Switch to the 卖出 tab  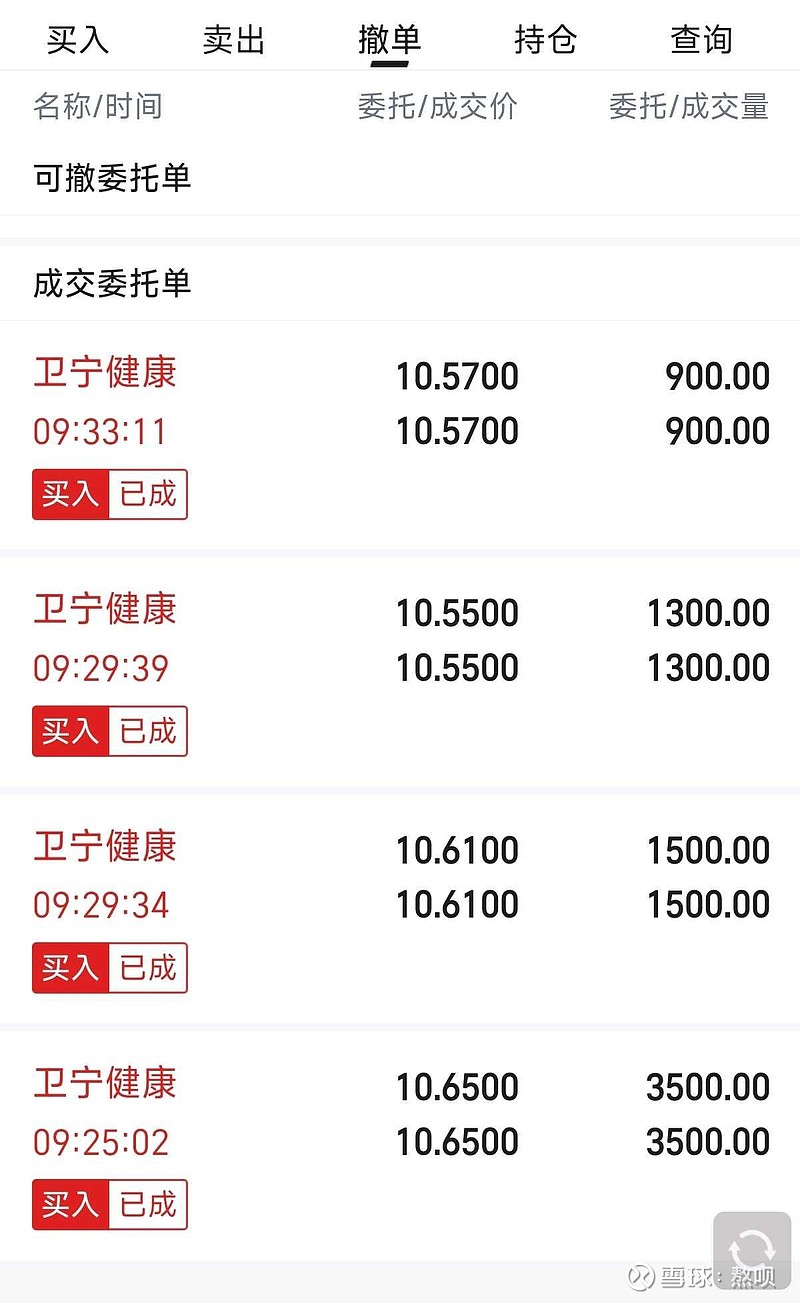tap(233, 40)
